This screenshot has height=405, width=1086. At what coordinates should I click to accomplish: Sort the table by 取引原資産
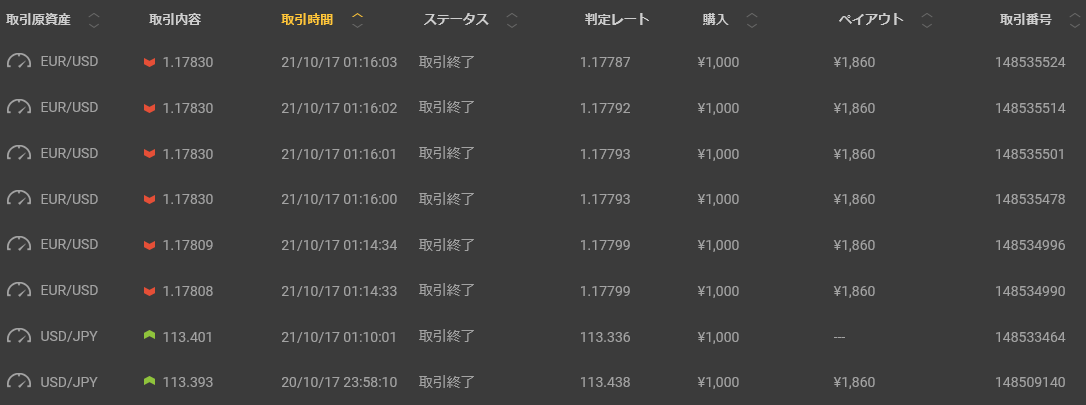click(x=94, y=20)
